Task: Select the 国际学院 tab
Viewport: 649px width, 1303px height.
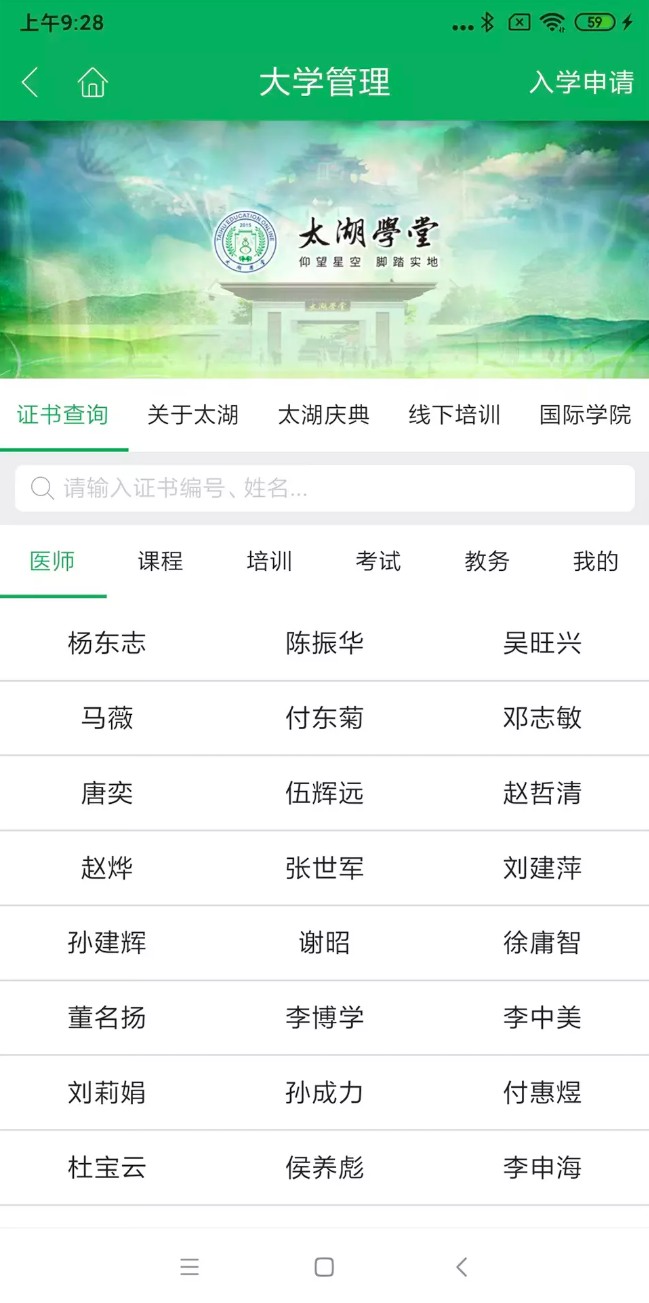Action: [x=585, y=415]
